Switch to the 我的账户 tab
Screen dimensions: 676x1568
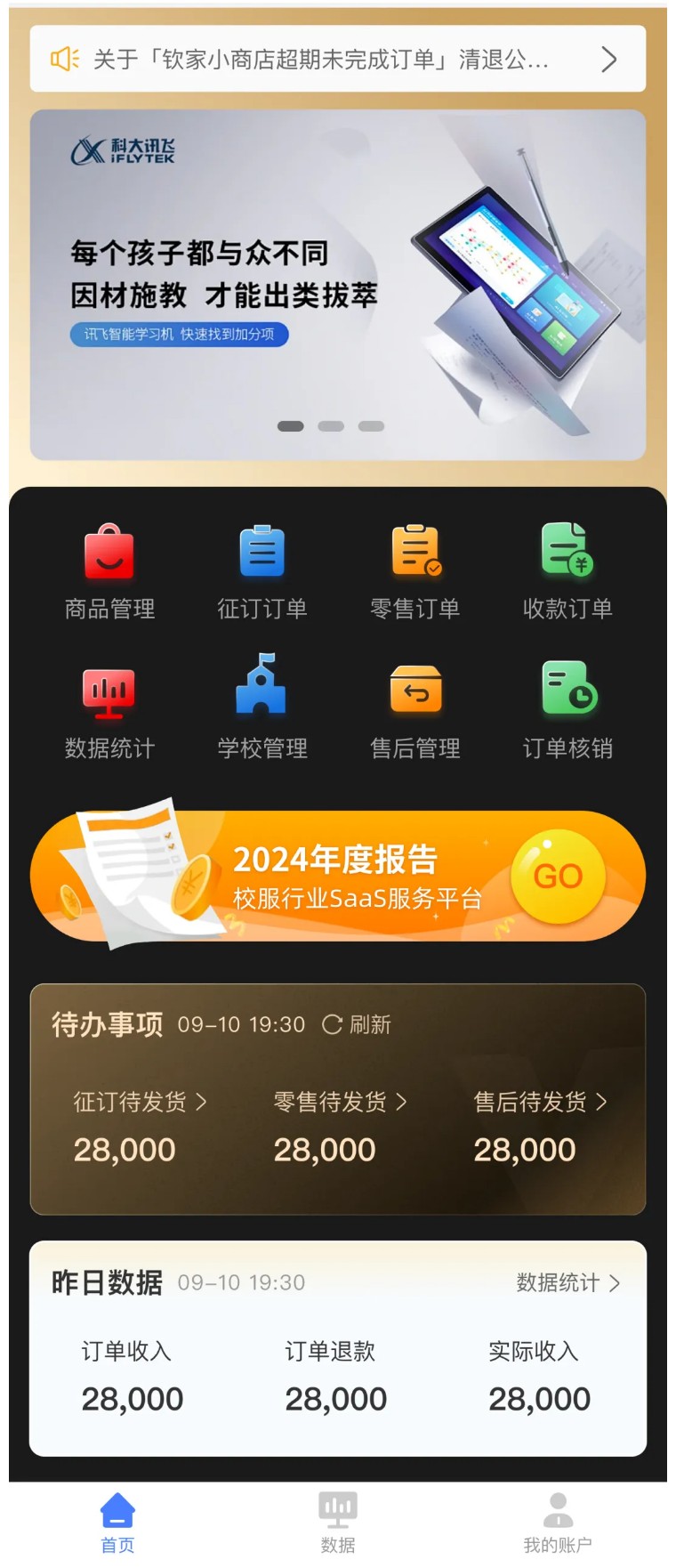[558, 1523]
